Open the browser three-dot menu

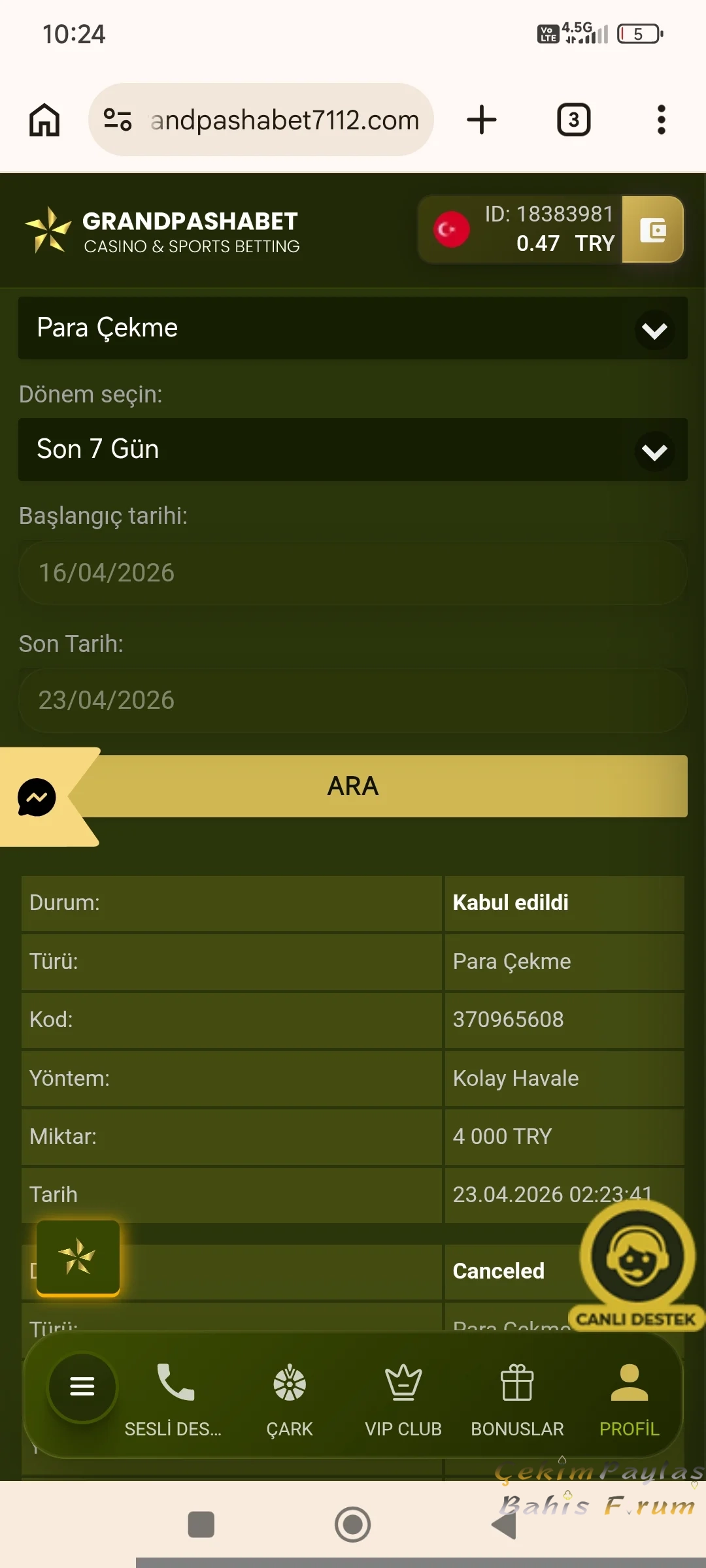(661, 120)
